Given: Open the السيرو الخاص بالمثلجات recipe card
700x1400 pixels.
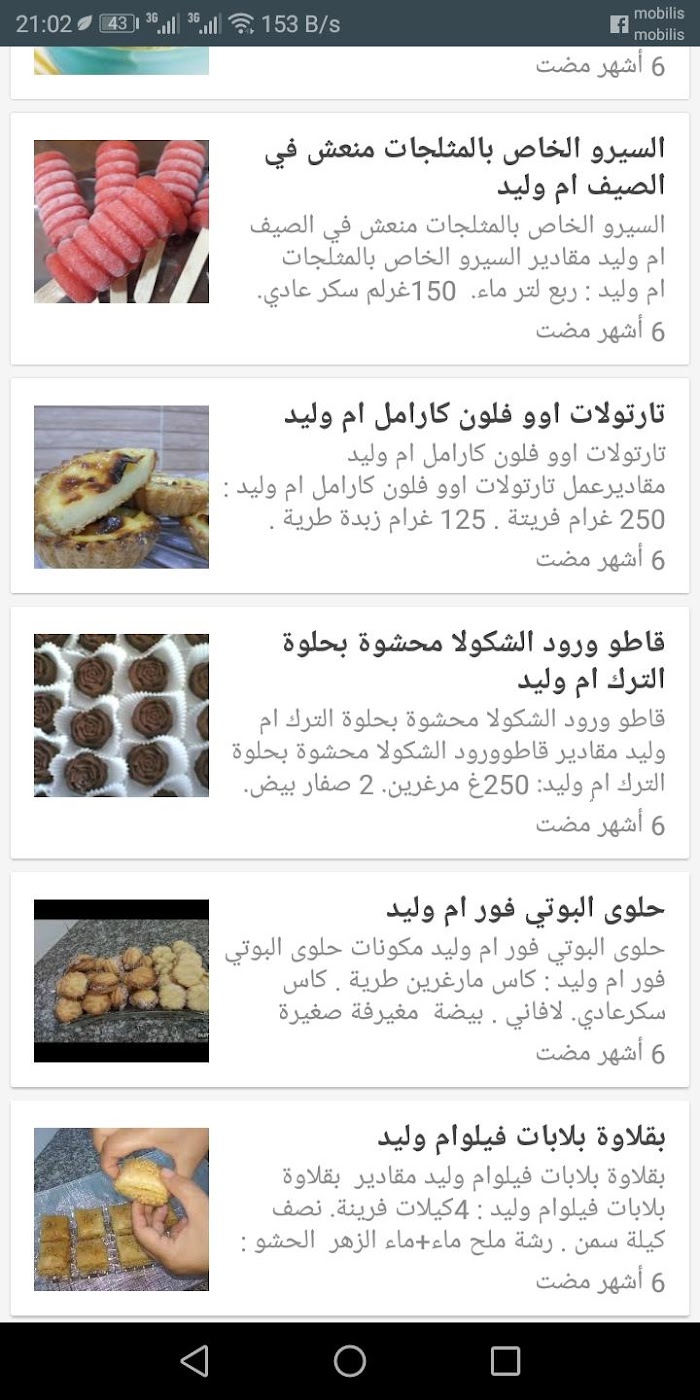Looking at the screenshot, I should (x=350, y=239).
